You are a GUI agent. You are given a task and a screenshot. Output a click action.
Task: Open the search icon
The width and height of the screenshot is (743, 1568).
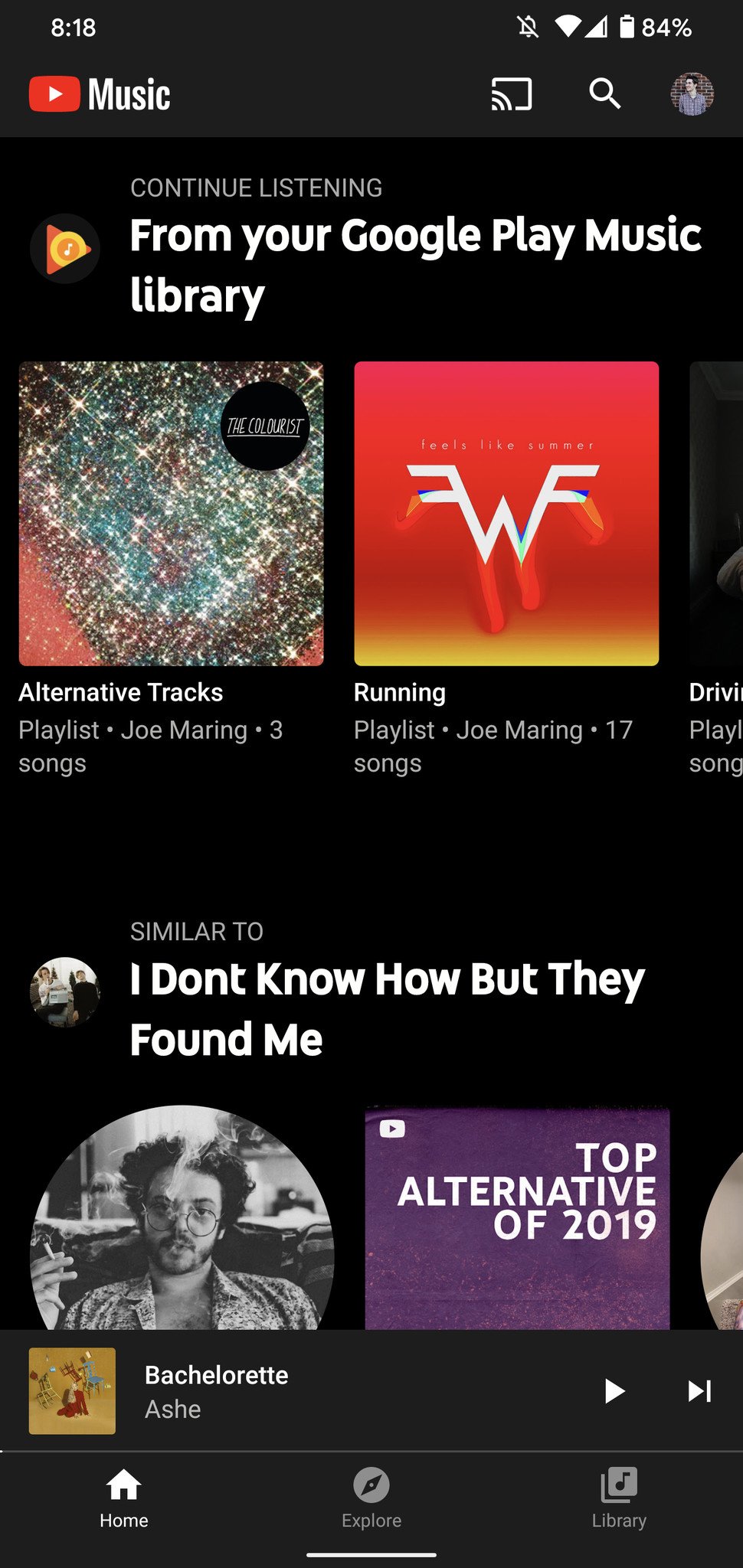(x=604, y=94)
